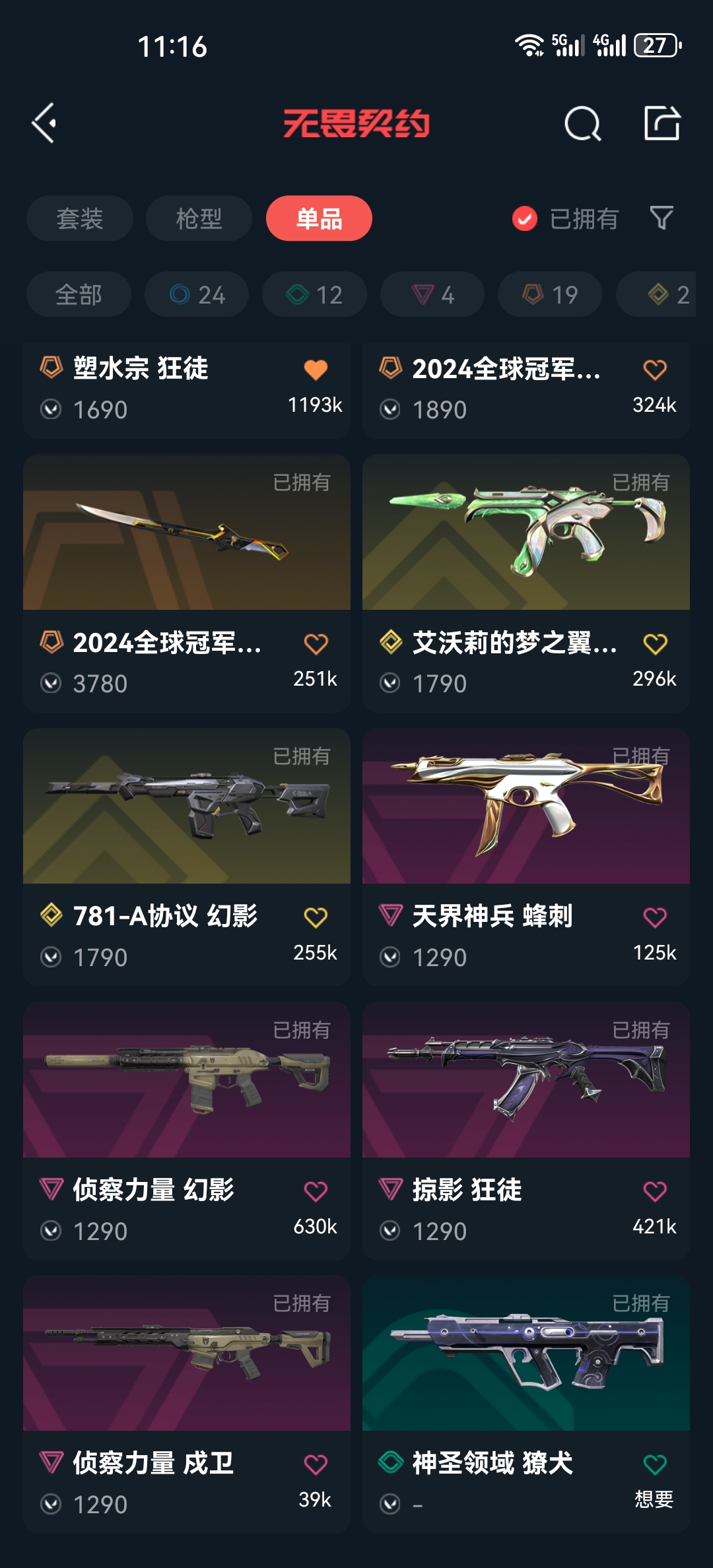
Task: Filter by the chip showing 24
Action: coord(197,294)
